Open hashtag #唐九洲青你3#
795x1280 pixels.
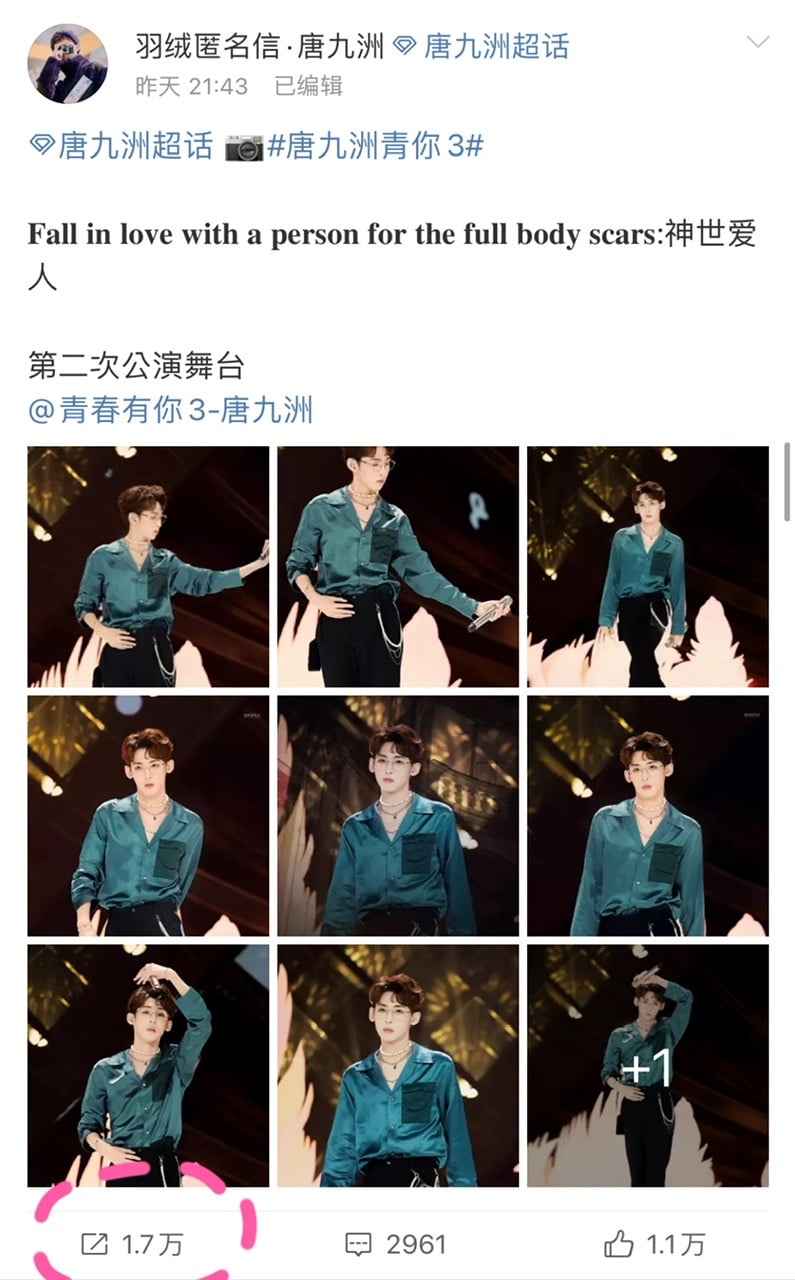[375, 146]
